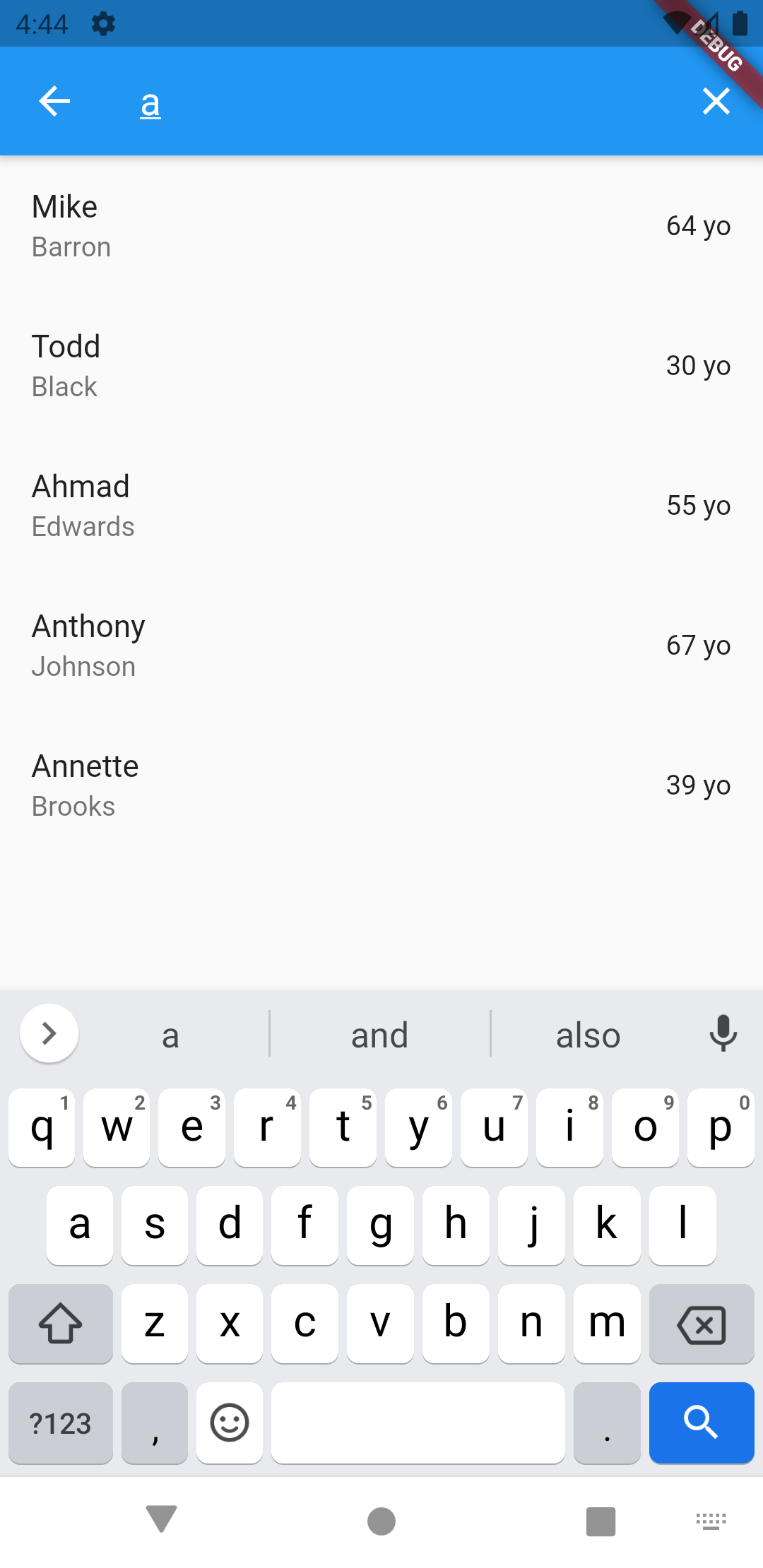Clear the search query text
763x1568 pixels.
pyautogui.click(x=716, y=101)
